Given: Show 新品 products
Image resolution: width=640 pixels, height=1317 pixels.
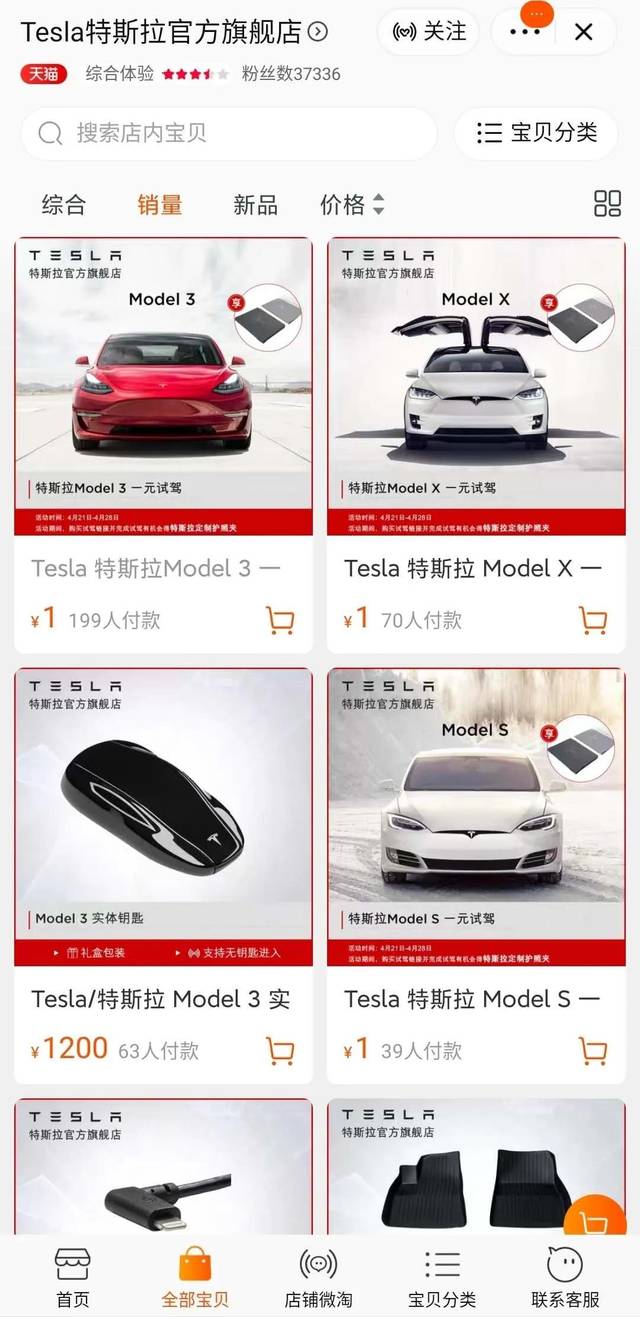Looking at the screenshot, I should [x=255, y=205].
